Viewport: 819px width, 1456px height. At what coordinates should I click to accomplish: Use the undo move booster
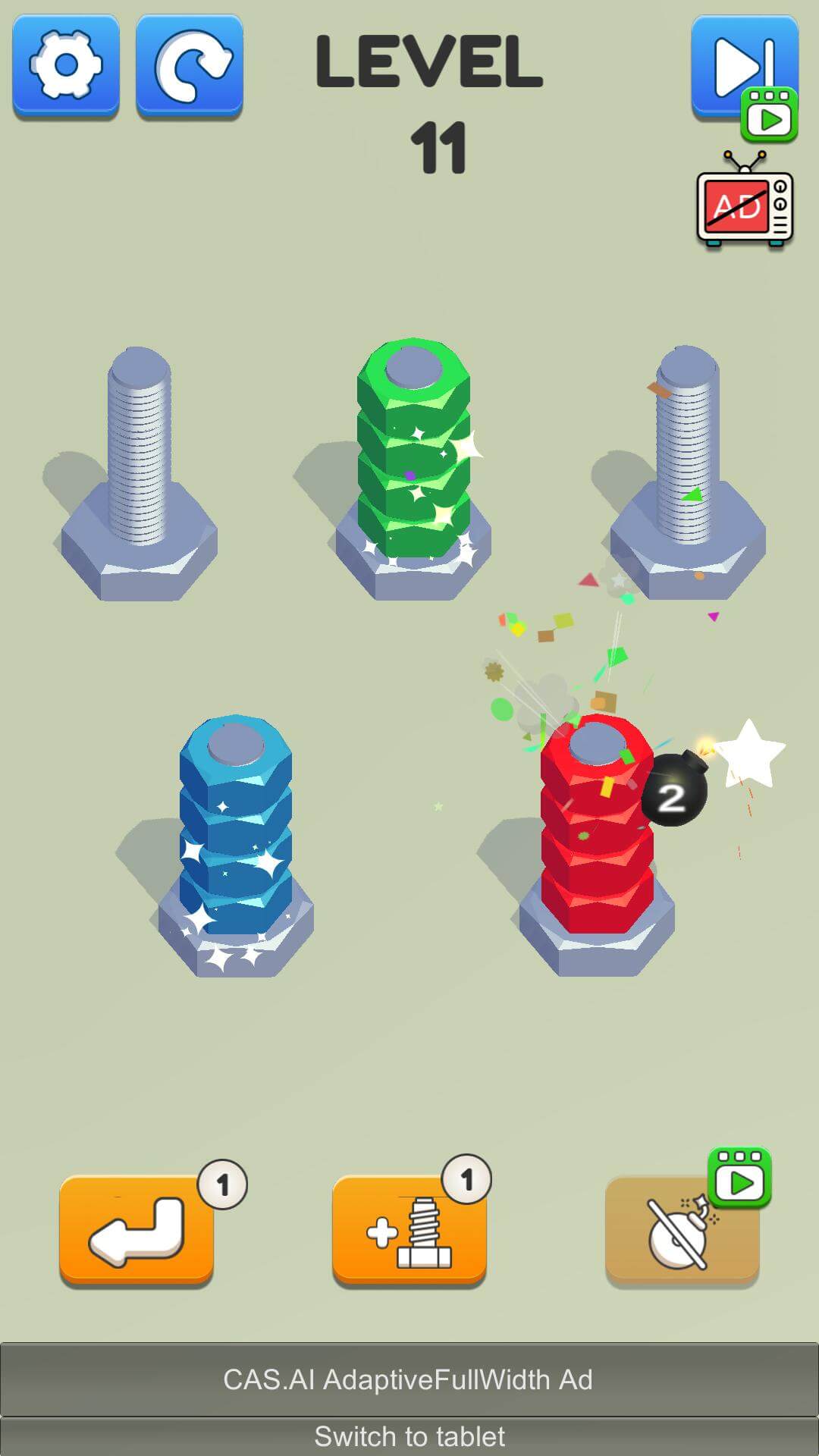click(x=137, y=1230)
